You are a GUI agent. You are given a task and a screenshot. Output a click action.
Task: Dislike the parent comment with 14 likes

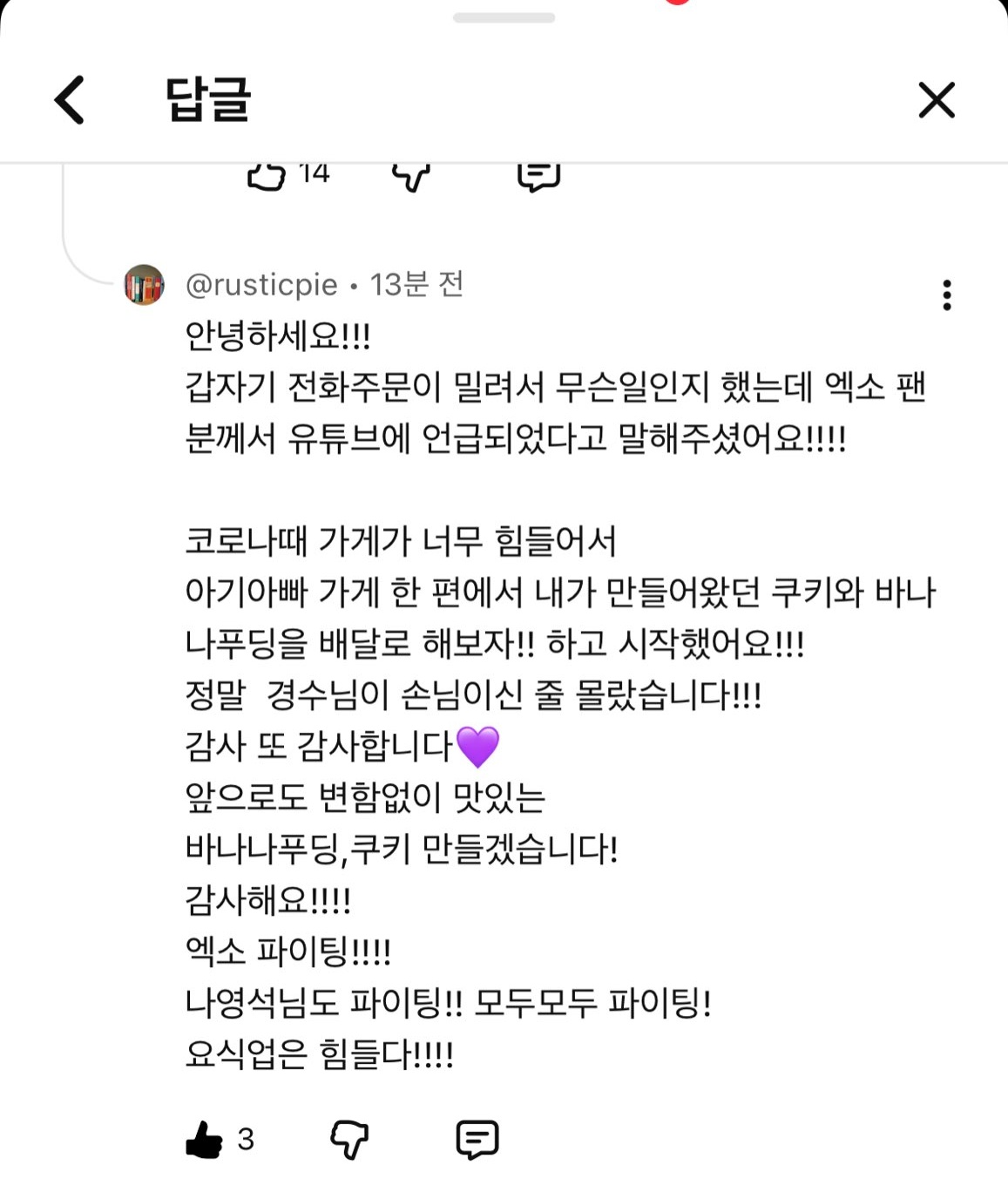[410, 176]
